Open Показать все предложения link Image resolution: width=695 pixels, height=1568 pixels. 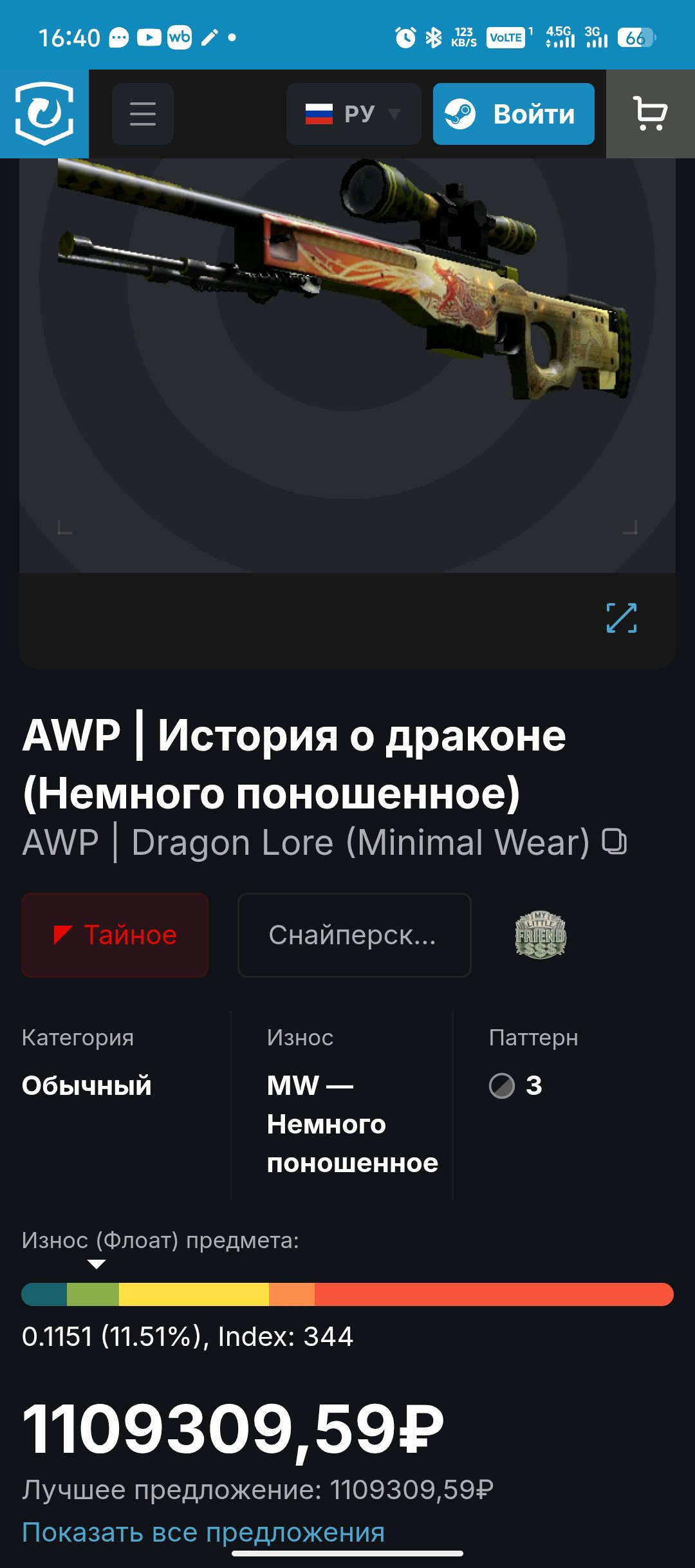click(x=203, y=1532)
